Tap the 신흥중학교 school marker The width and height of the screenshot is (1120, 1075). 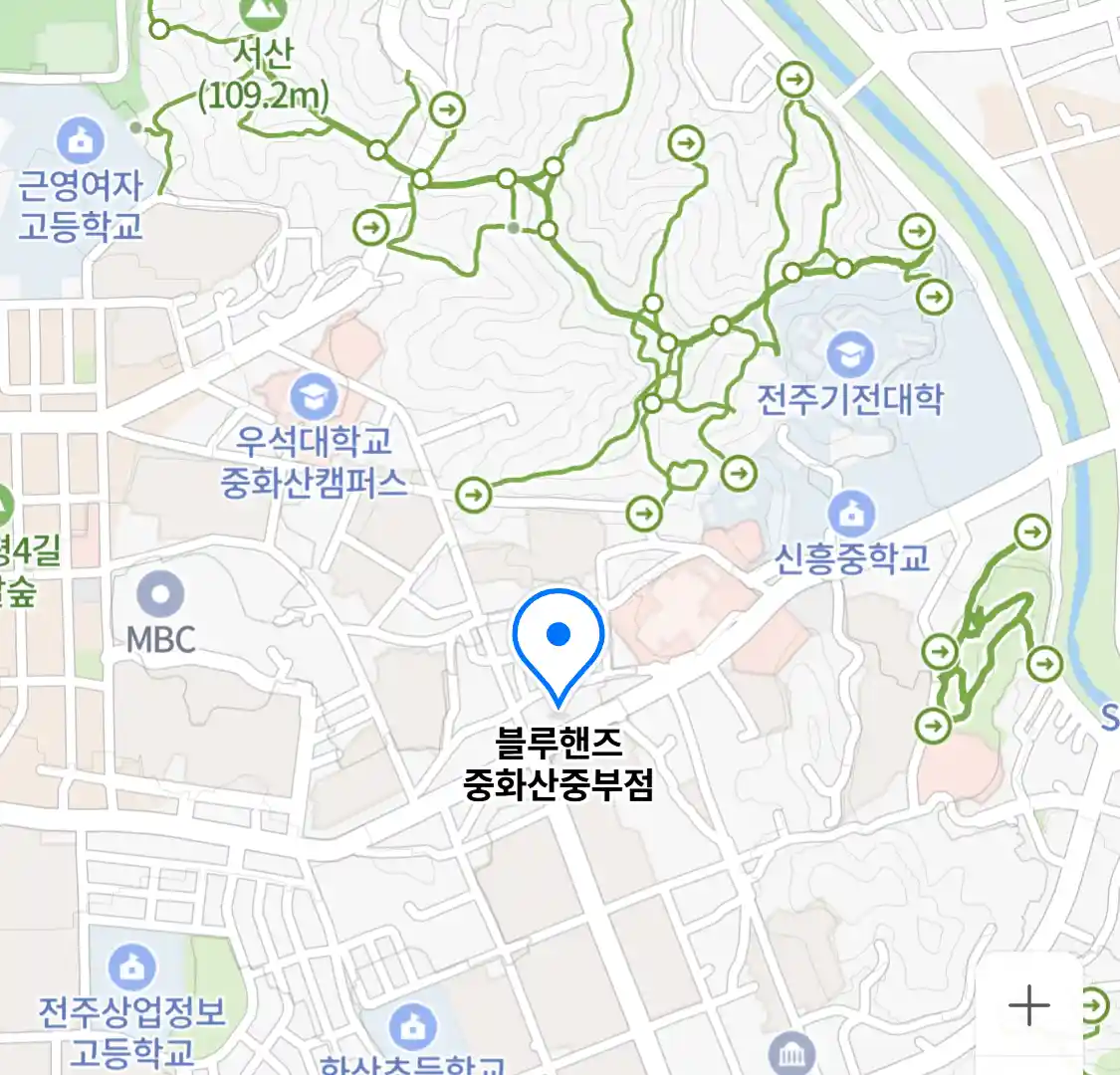(851, 514)
